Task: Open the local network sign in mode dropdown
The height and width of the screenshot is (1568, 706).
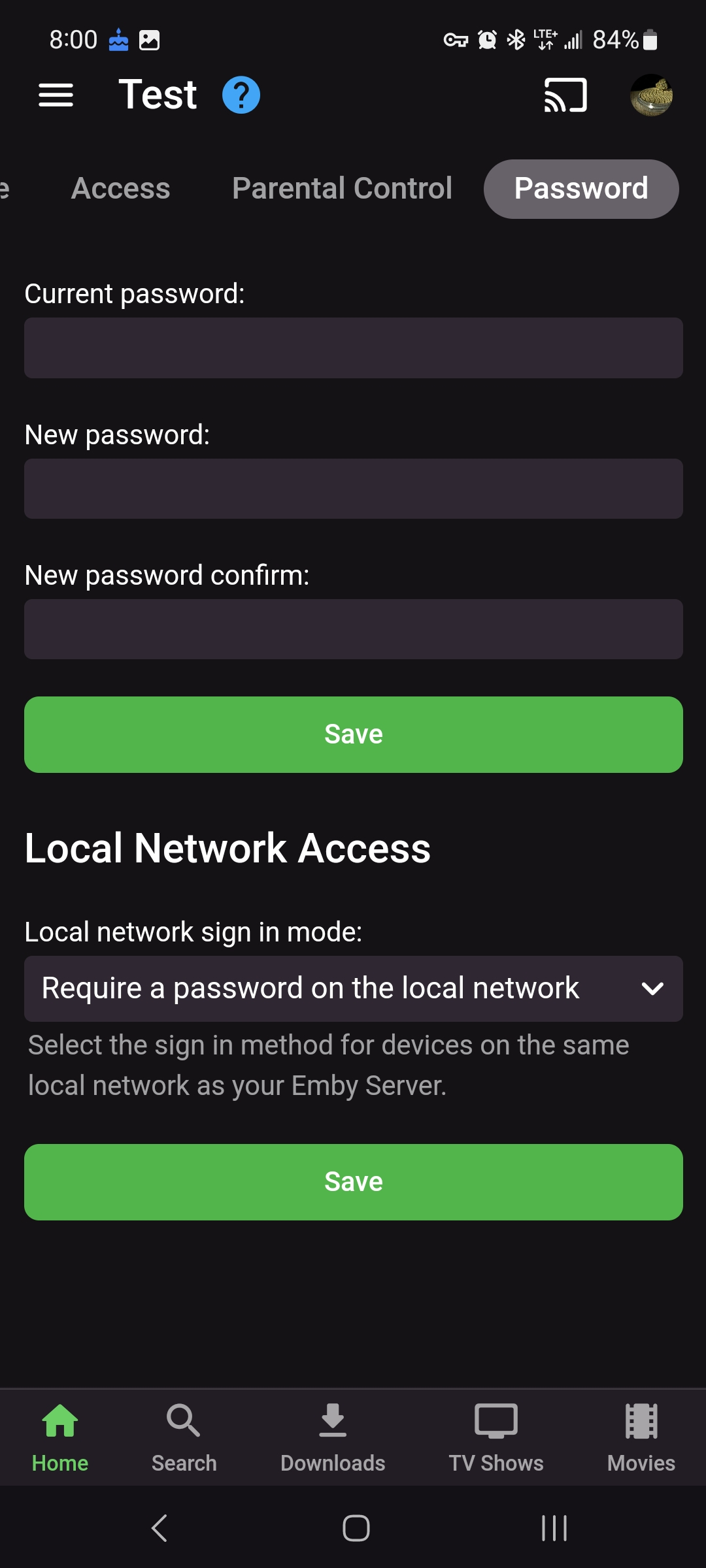Action: pyautogui.click(x=353, y=988)
